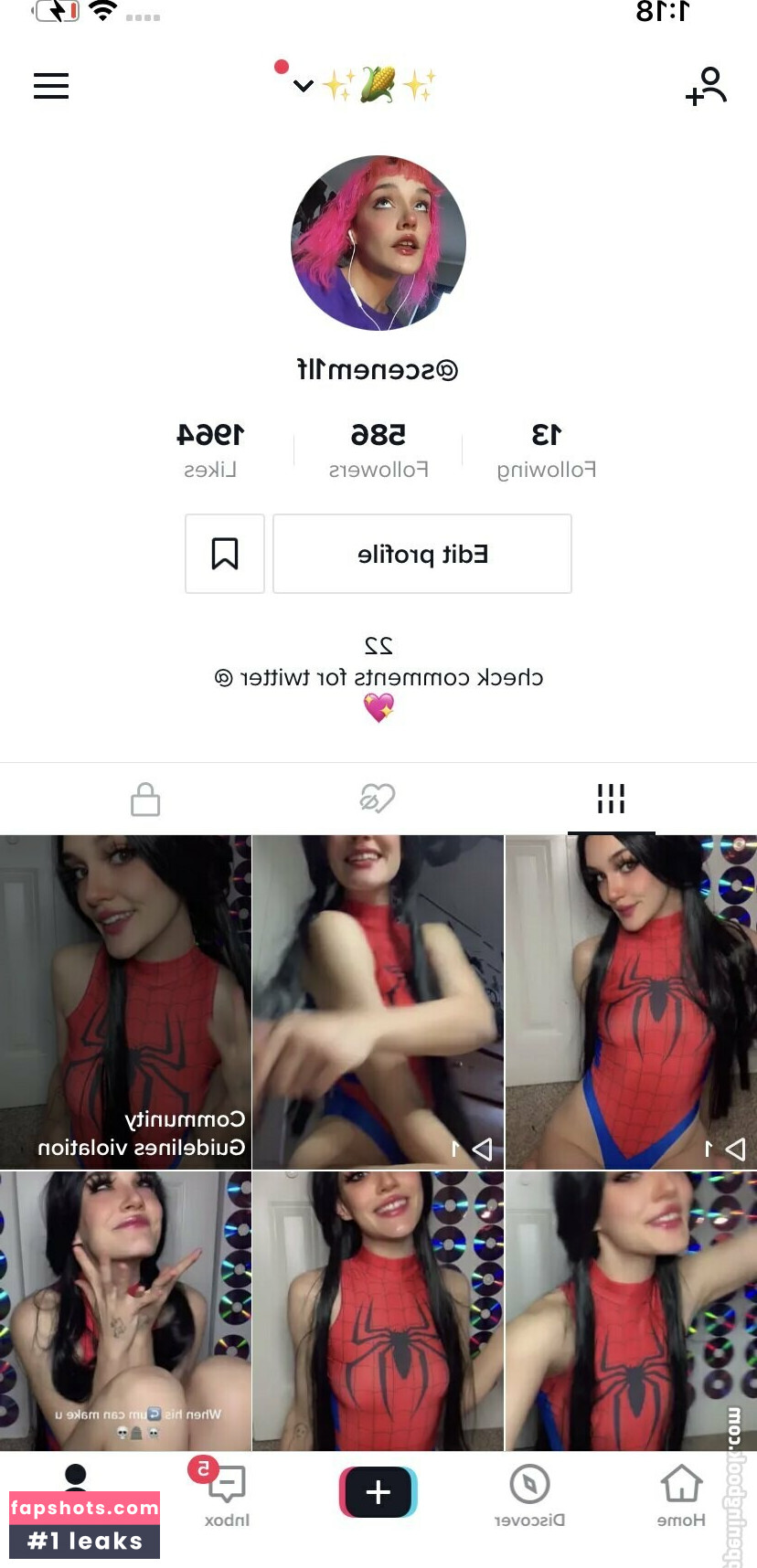Switch to the videos grid tab
Screen dimensions: 757x1568
point(611,799)
